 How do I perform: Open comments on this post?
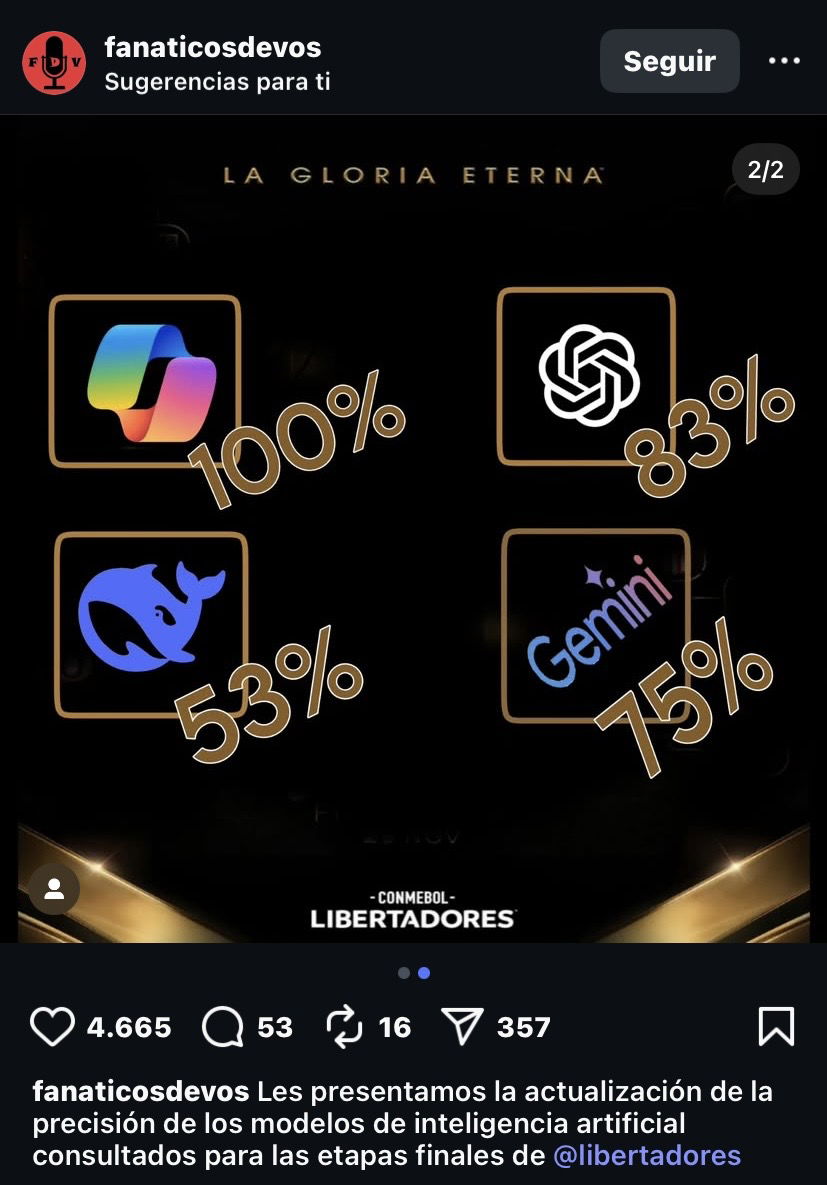(x=223, y=1027)
